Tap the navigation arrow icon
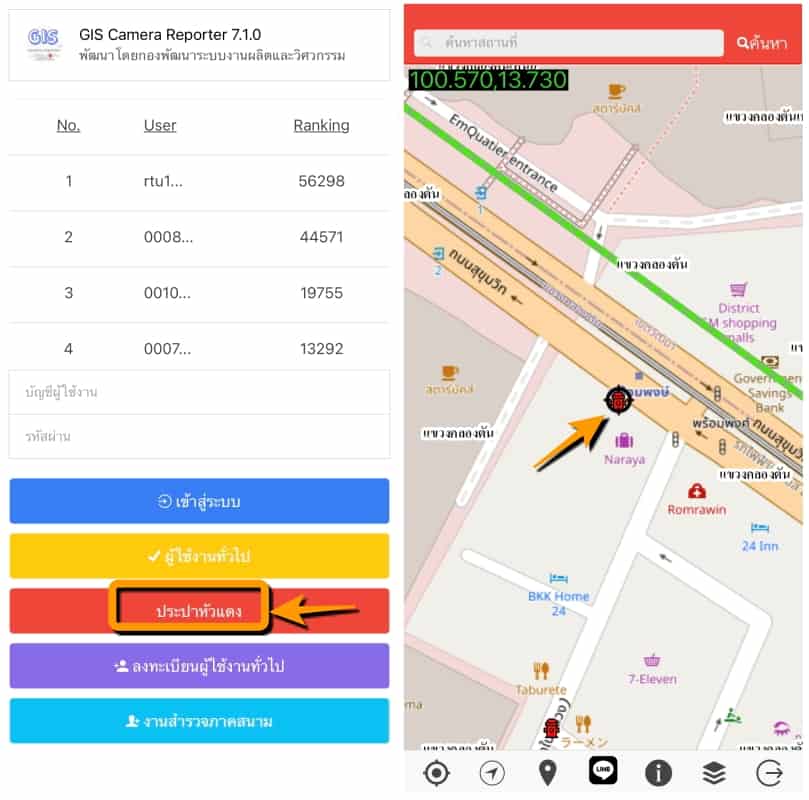Image resolution: width=809 pixels, height=800 pixels. click(x=492, y=772)
